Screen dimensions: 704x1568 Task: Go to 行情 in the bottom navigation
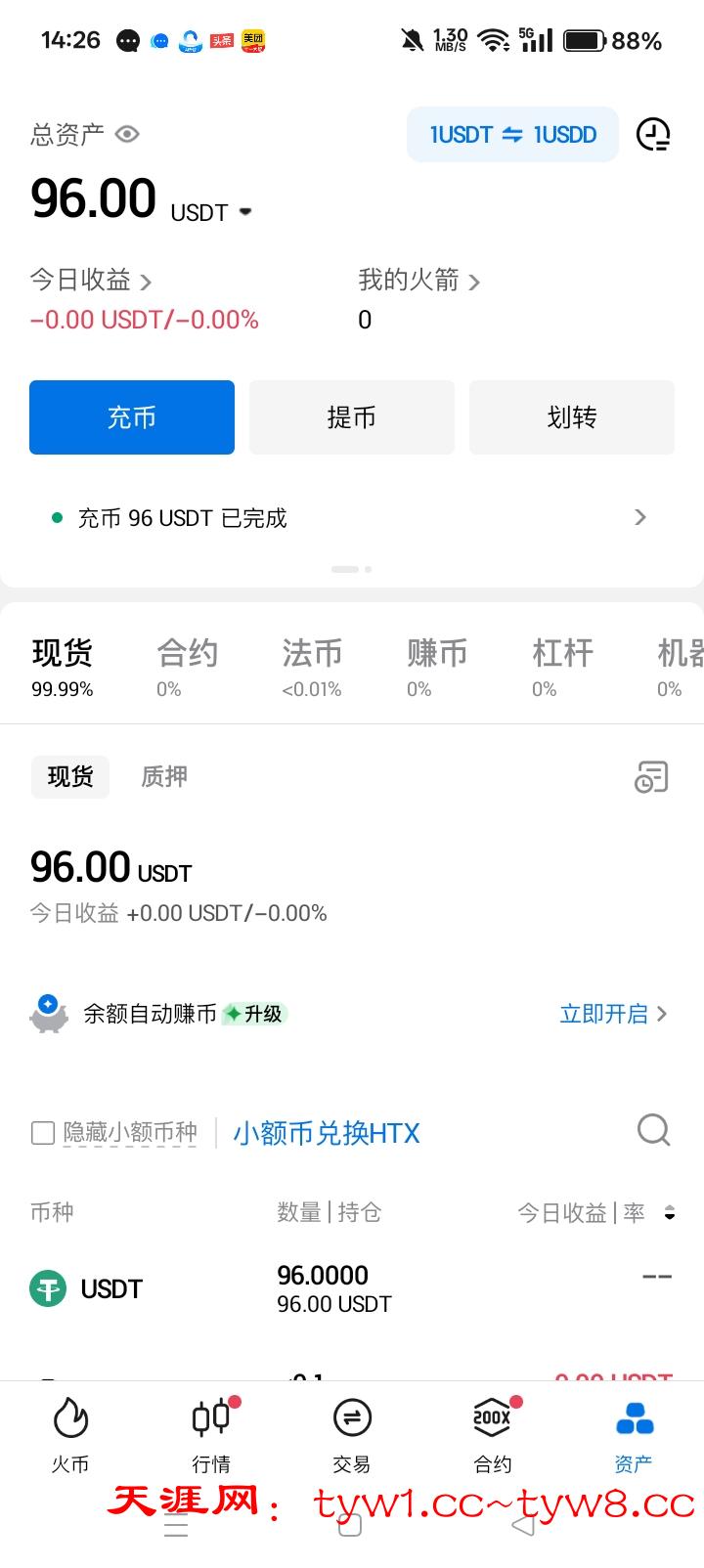pos(211,1432)
